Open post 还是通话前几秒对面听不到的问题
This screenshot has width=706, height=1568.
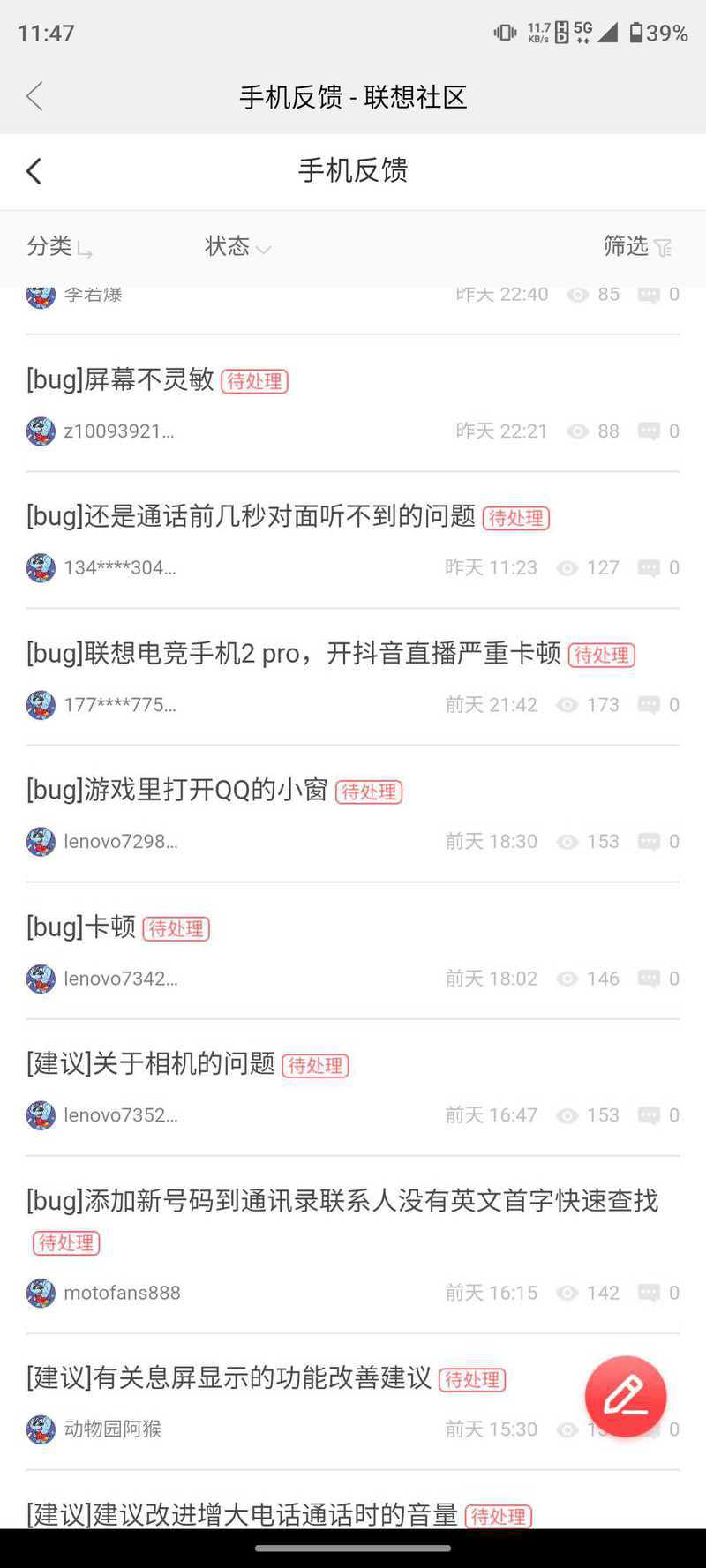point(252,516)
